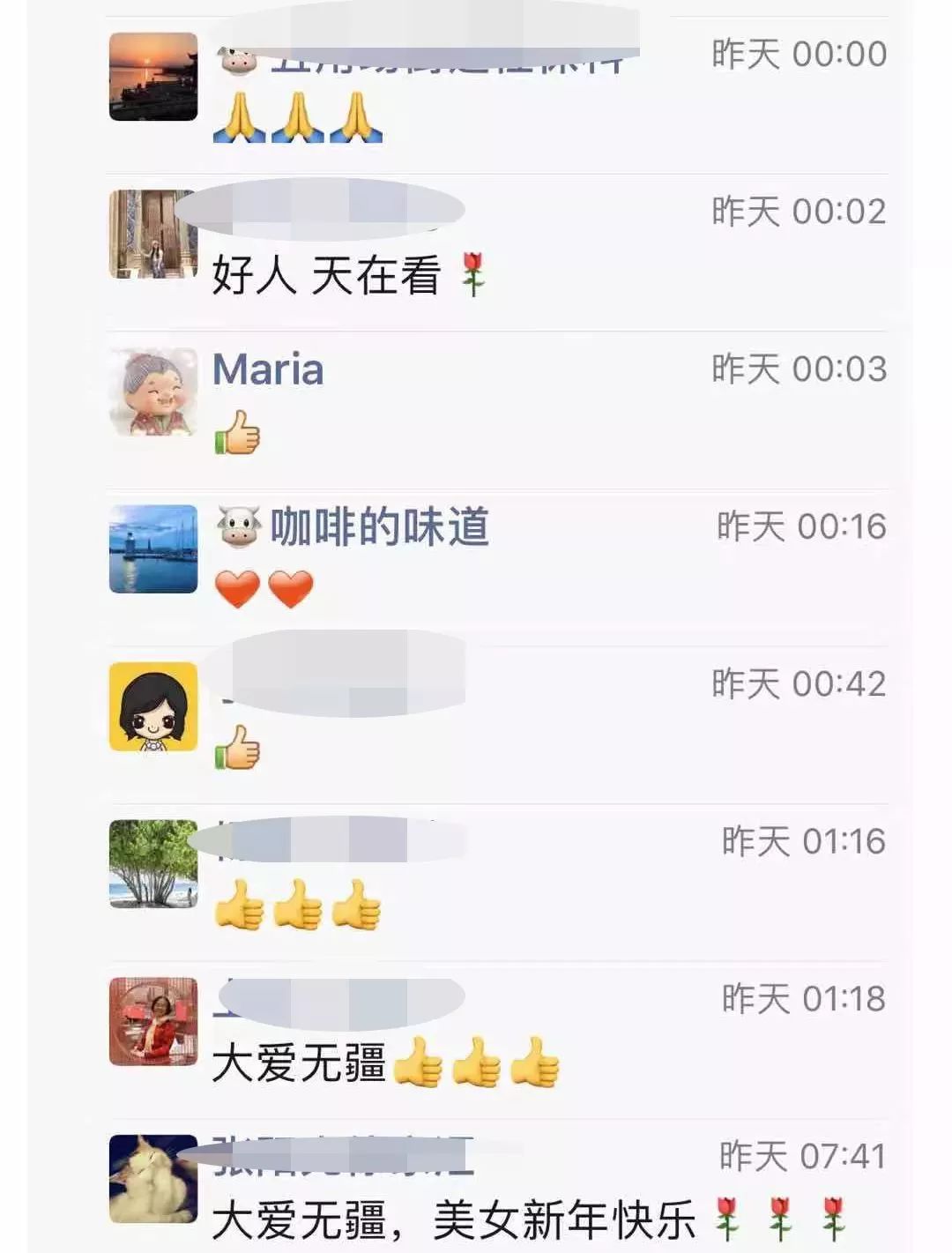Tap the thumbs-up emoji under Maria
Viewport: 952px width, 1253px height.
(x=236, y=432)
